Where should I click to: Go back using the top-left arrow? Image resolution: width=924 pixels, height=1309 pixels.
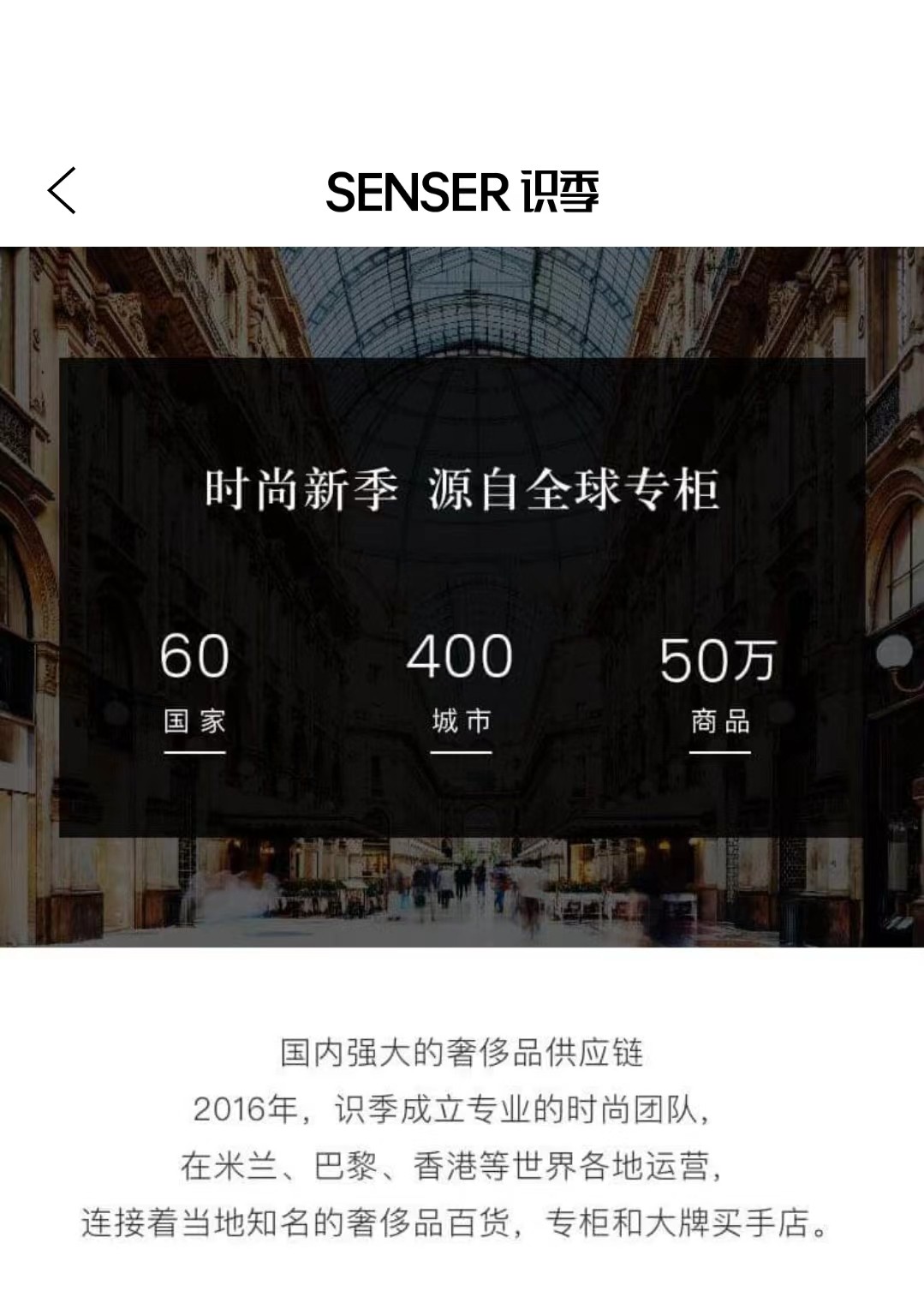pos(62,190)
